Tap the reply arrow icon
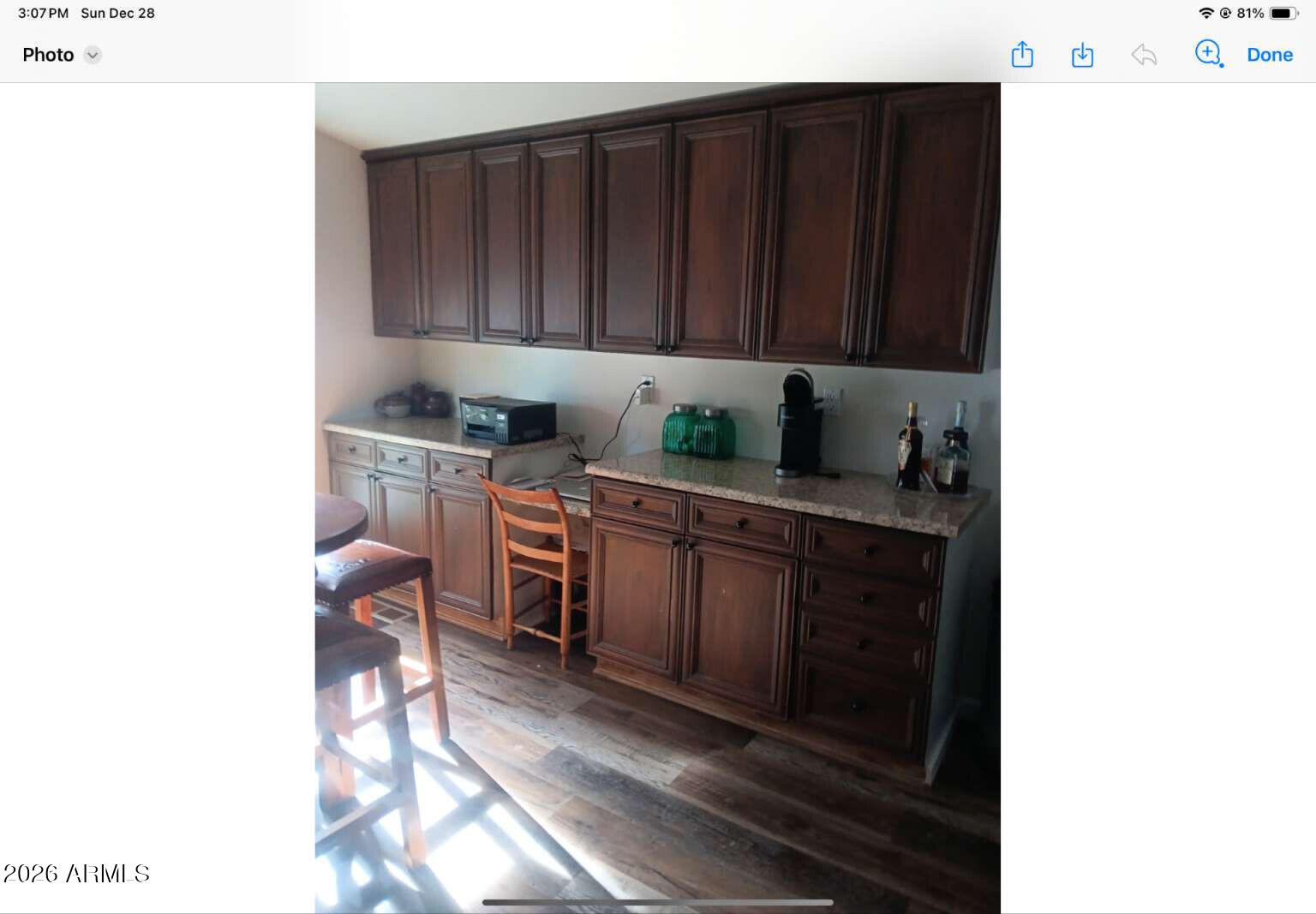 [x=1144, y=55]
